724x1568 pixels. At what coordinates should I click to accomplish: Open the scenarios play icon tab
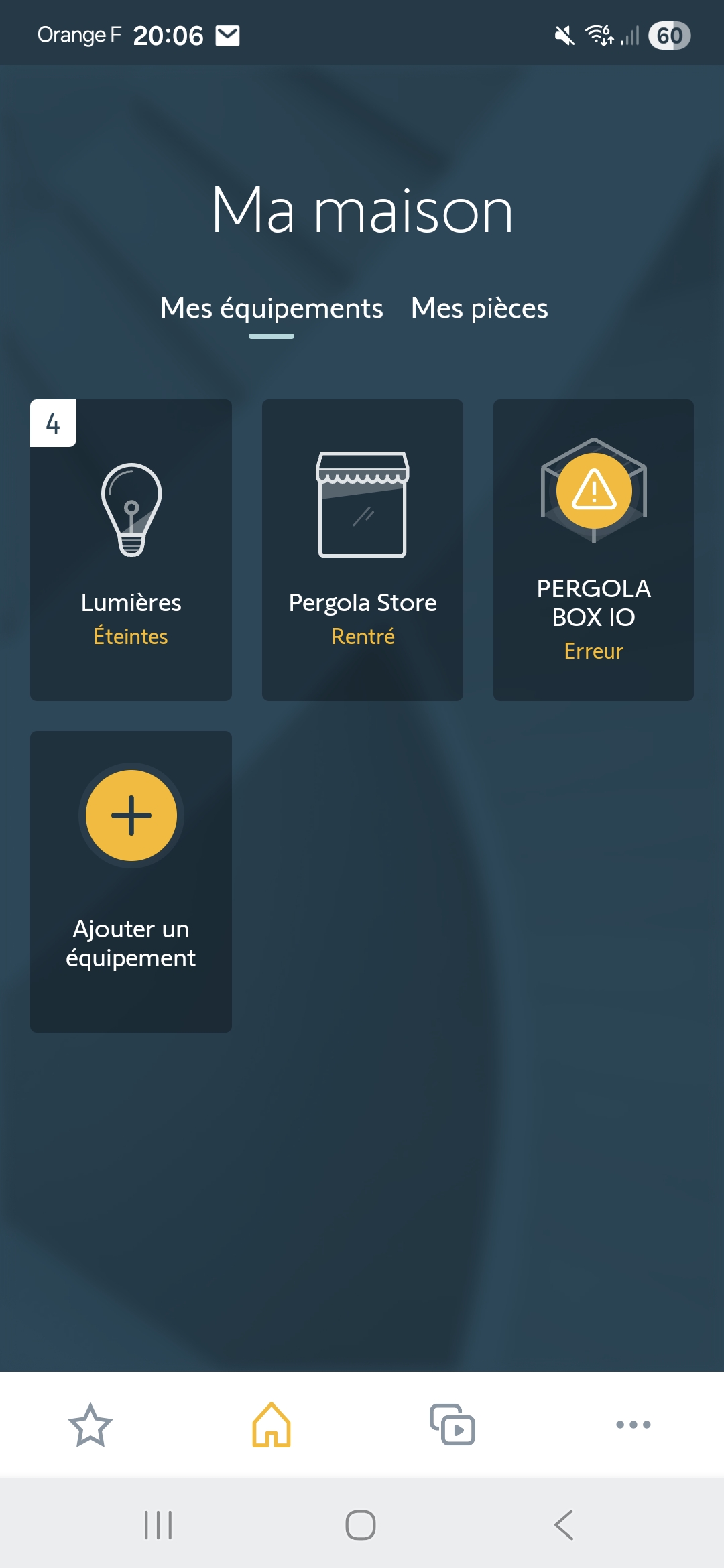tap(452, 1425)
